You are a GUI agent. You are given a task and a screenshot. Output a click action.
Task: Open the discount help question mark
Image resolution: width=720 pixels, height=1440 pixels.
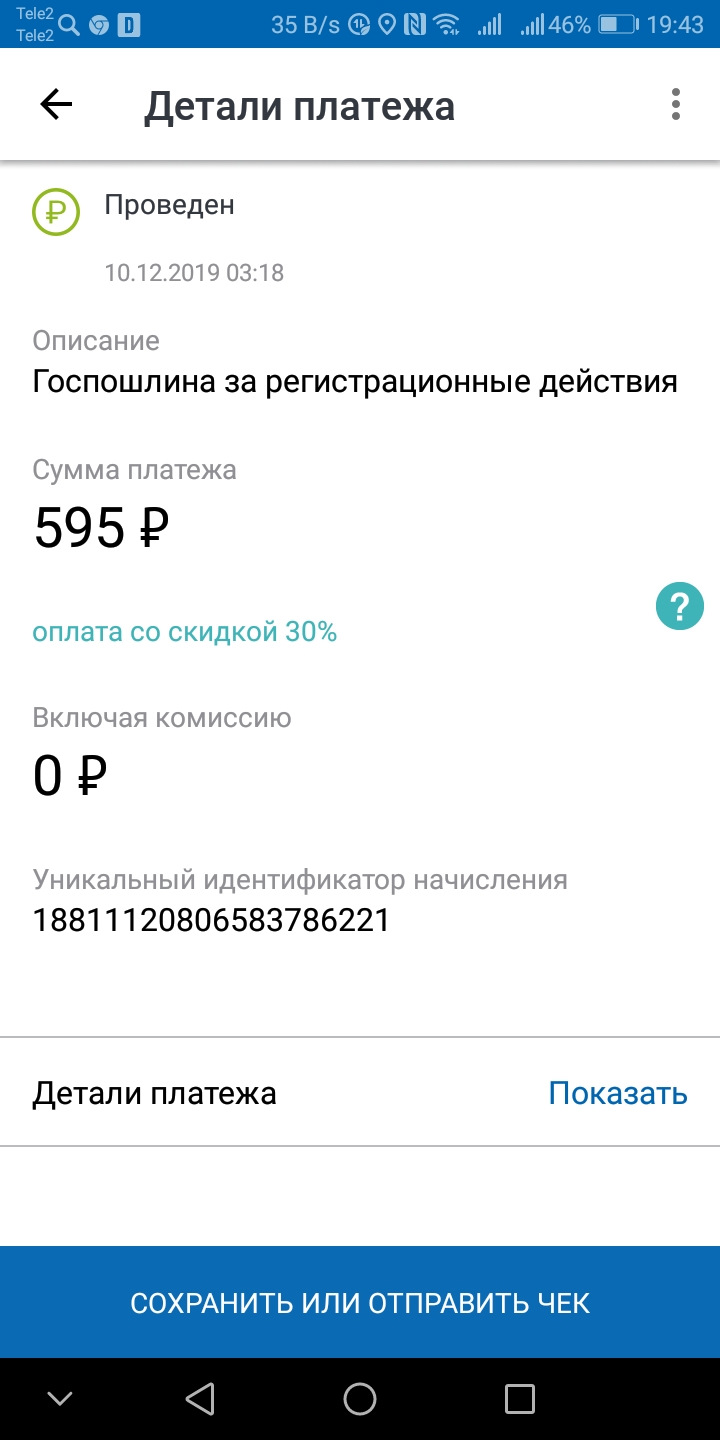click(x=680, y=606)
